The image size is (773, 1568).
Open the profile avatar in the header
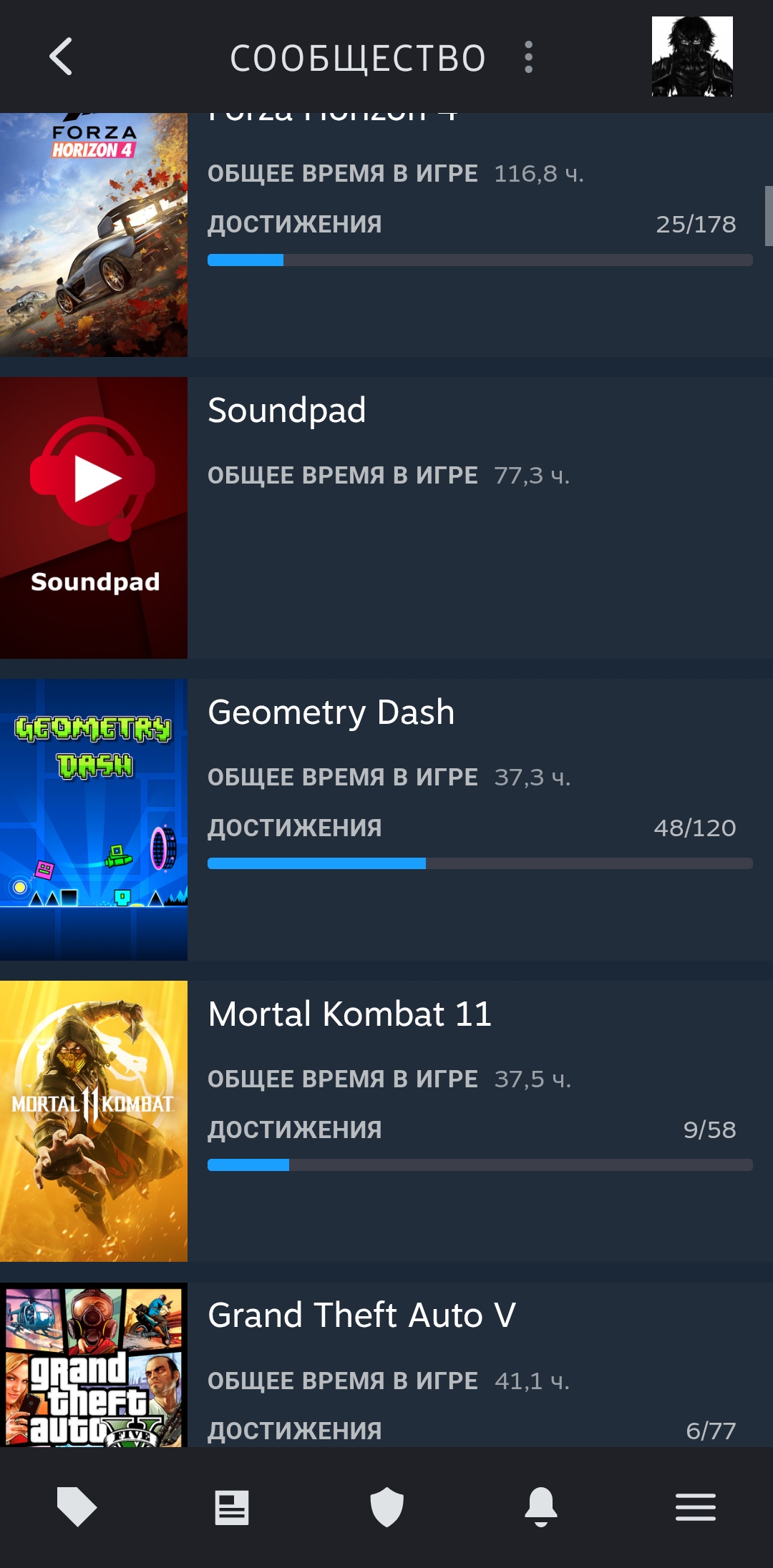click(x=692, y=57)
